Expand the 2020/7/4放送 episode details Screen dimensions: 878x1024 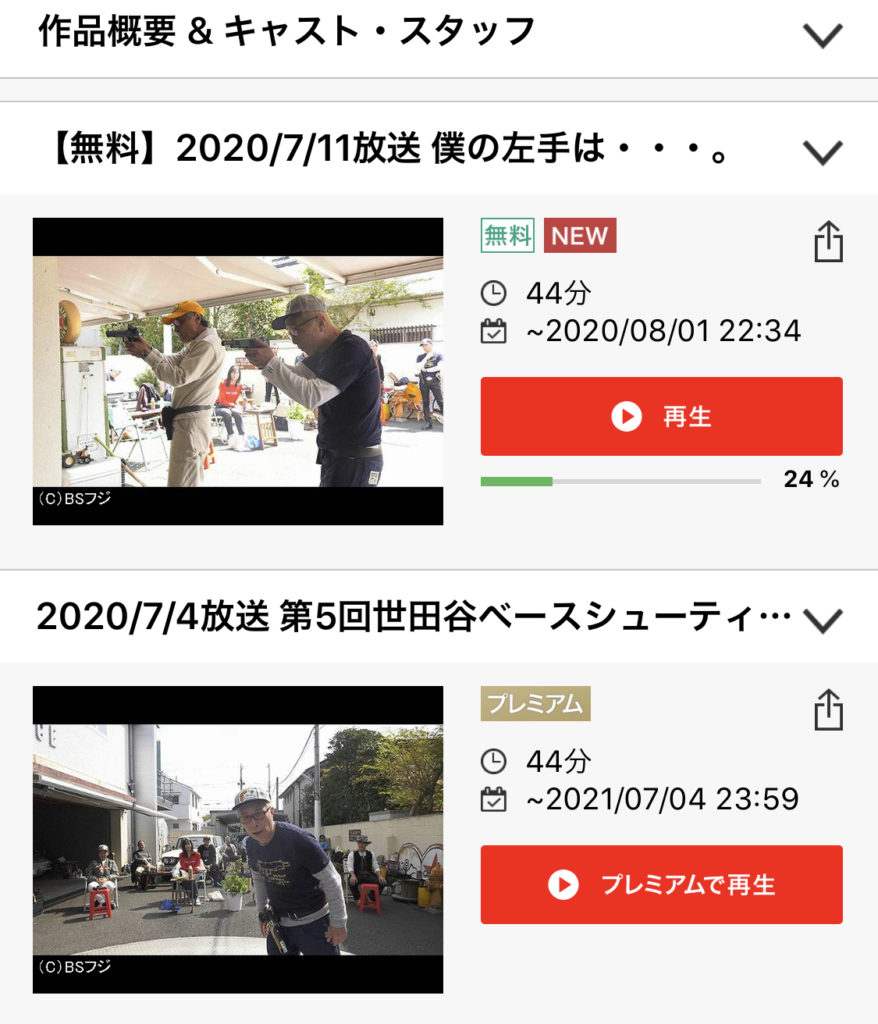[823, 620]
